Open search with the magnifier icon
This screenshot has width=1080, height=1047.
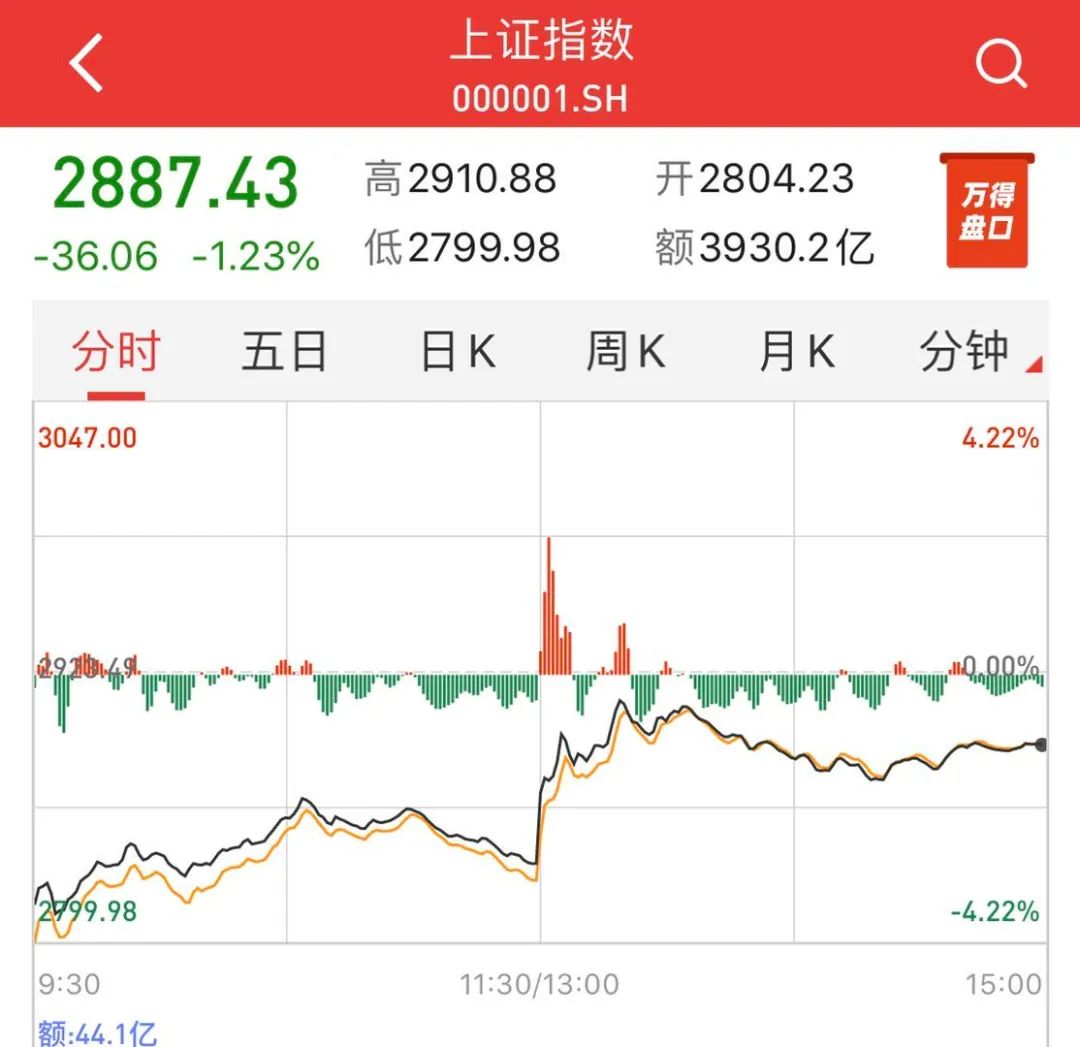pos(1000,65)
